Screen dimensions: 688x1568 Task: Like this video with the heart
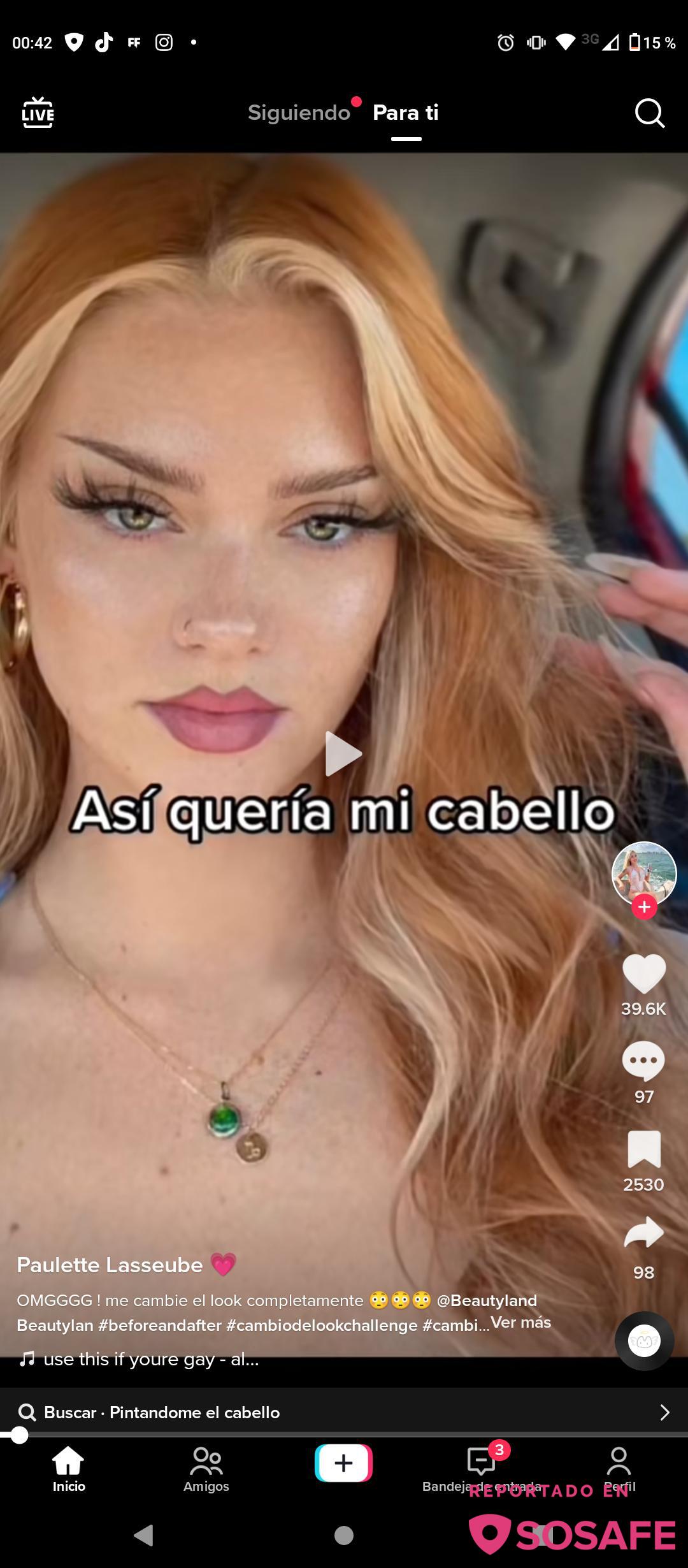[643, 973]
